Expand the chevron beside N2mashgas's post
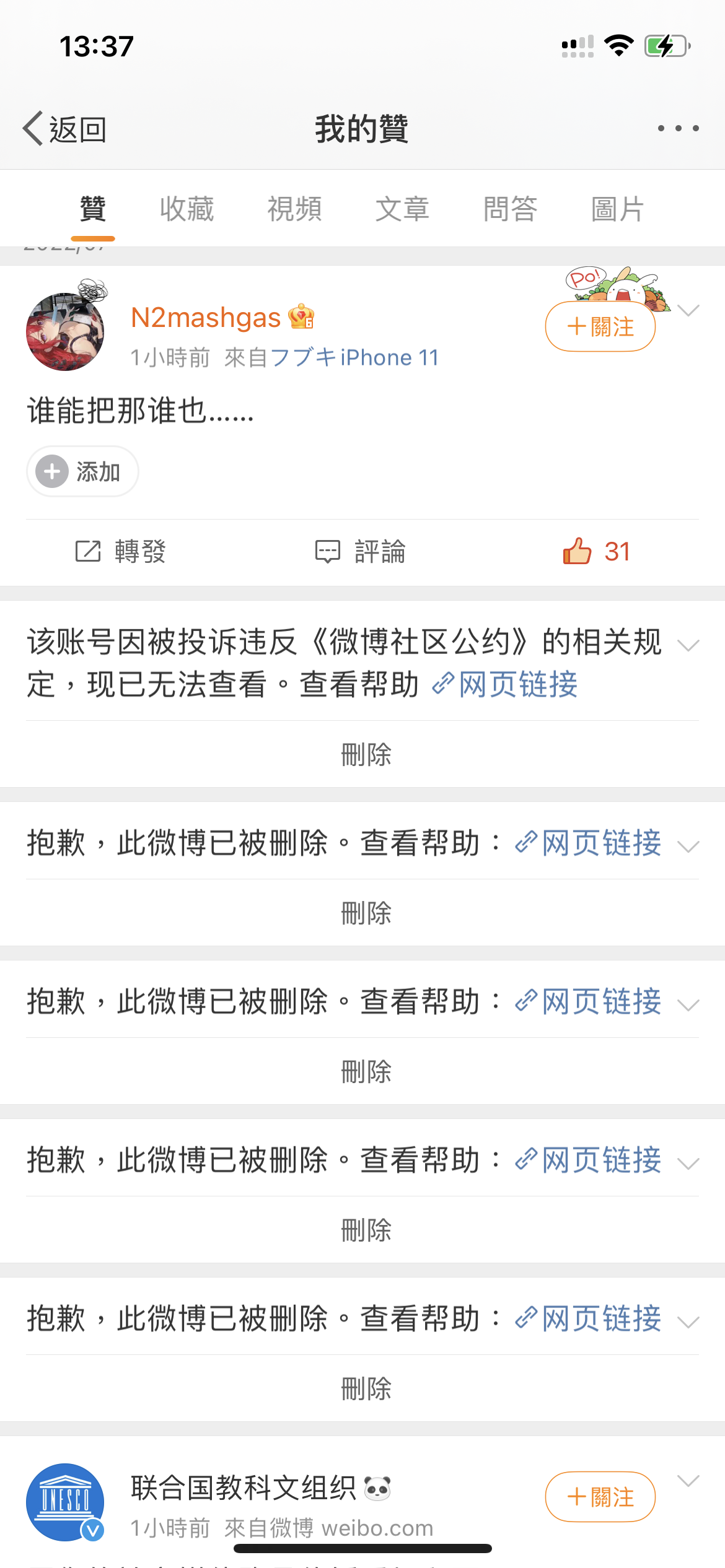This screenshot has width=725, height=1568. coord(688,310)
